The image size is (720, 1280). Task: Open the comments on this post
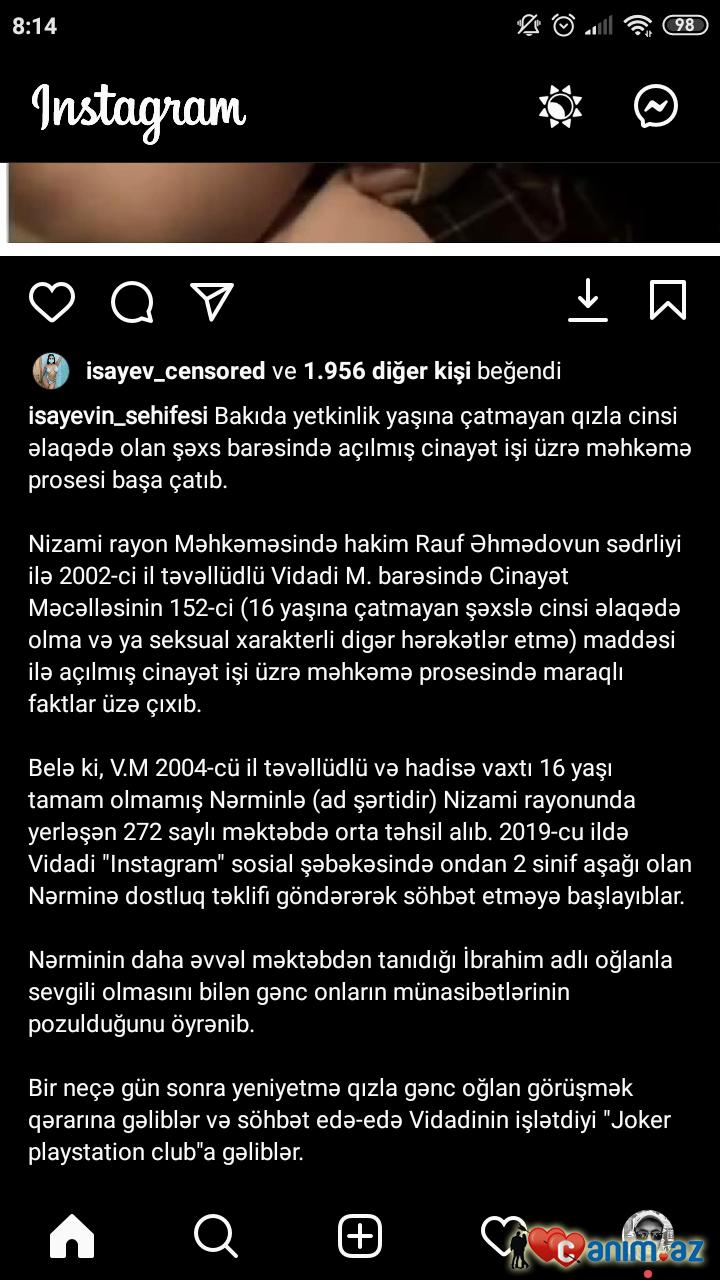click(x=132, y=301)
